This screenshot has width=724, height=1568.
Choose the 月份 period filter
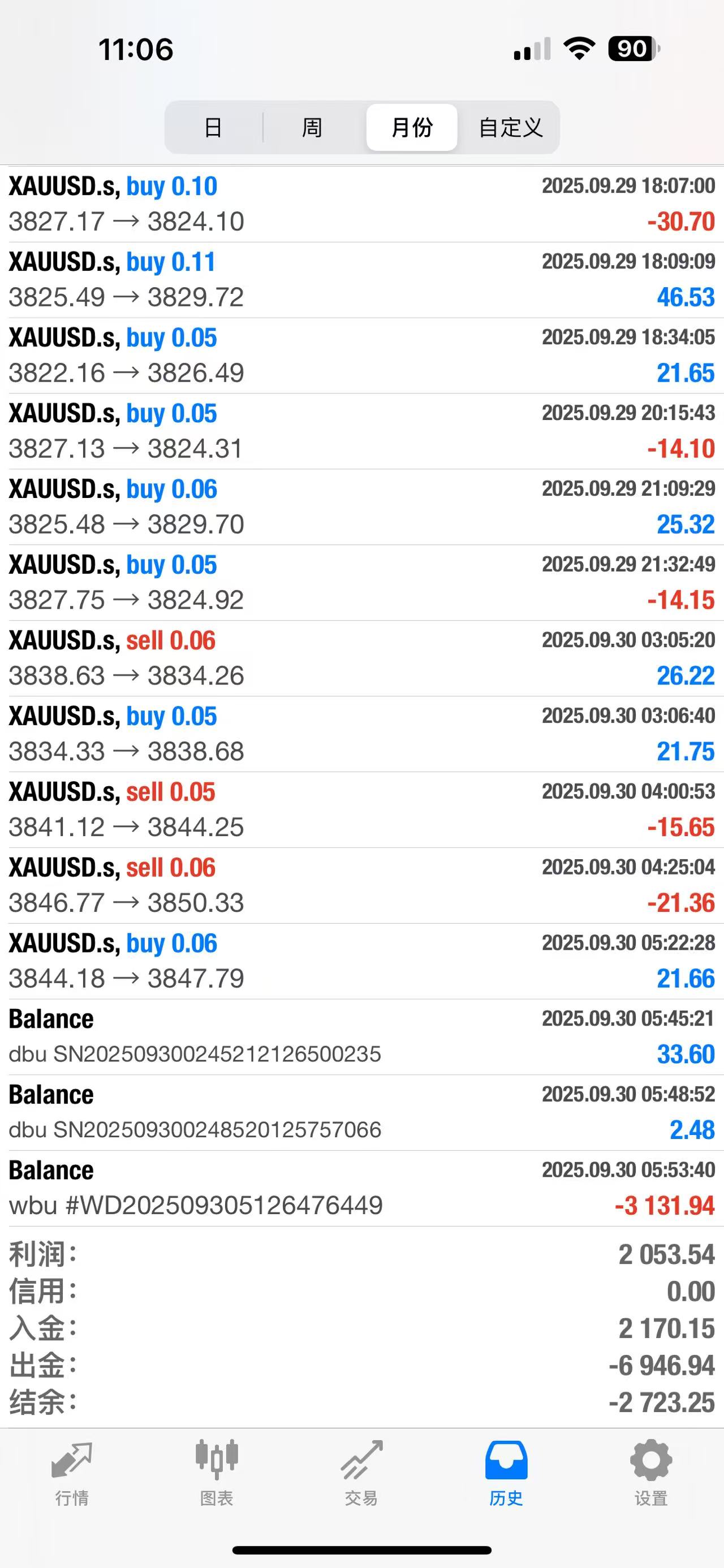(x=412, y=128)
